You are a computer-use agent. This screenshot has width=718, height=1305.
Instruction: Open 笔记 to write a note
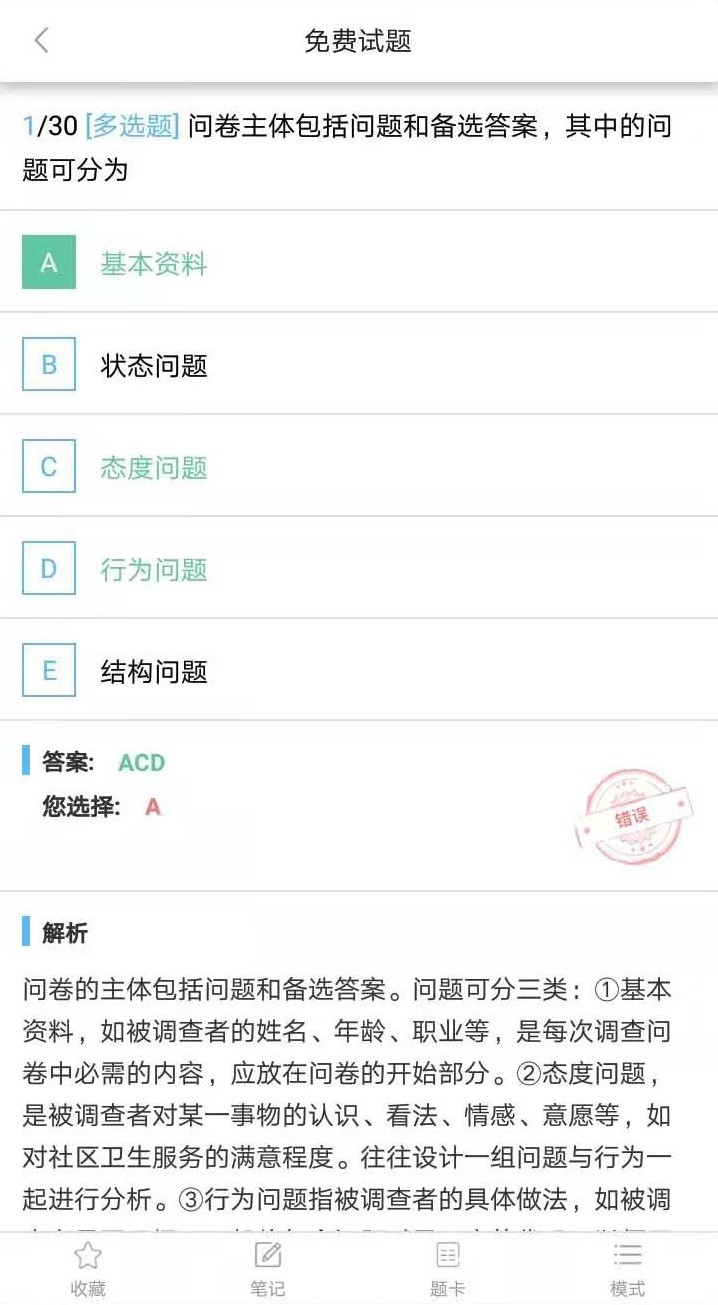[267, 1268]
